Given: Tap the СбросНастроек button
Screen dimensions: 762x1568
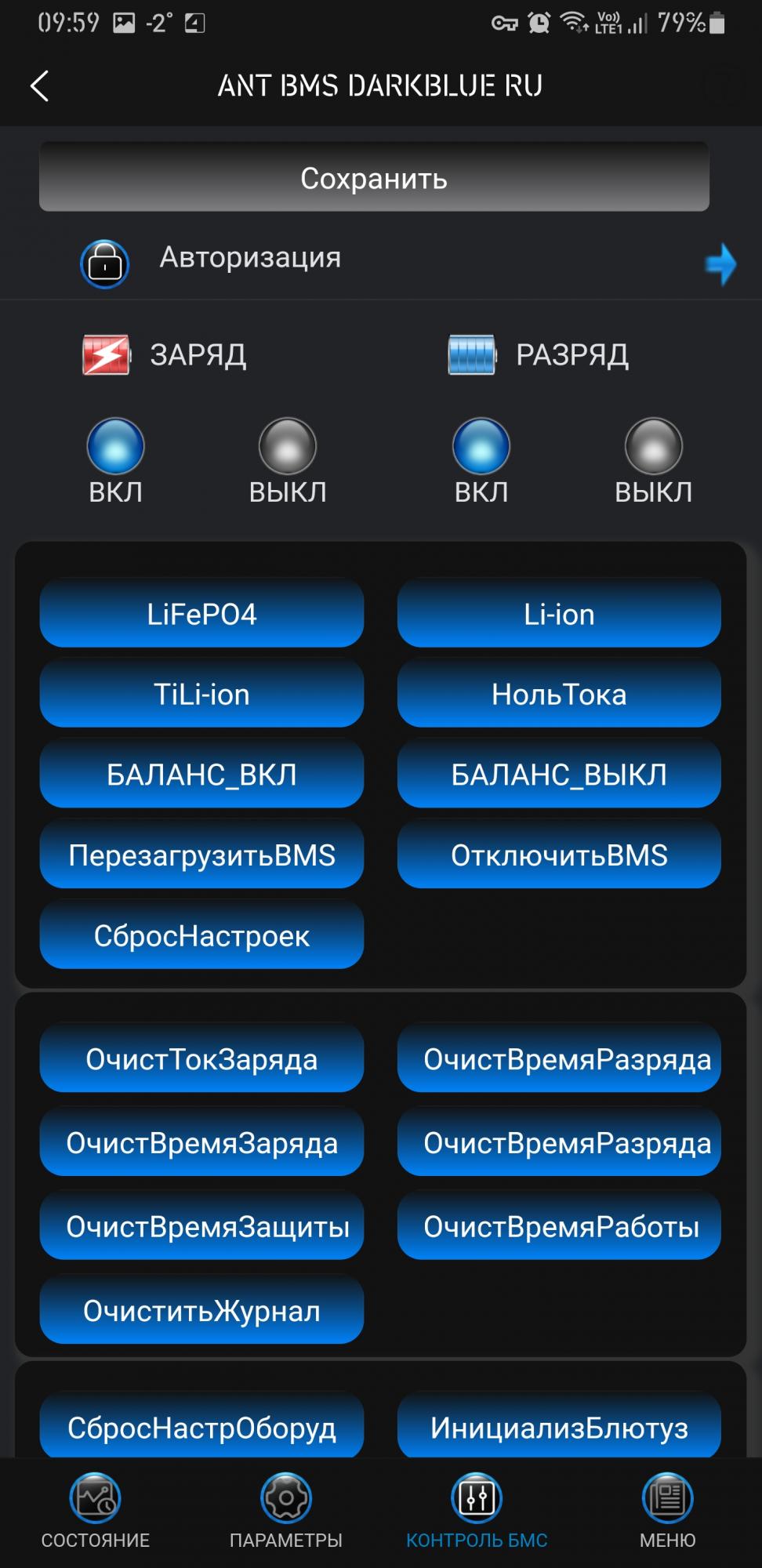Looking at the screenshot, I should pyautogui.click(x=201, y=935).
